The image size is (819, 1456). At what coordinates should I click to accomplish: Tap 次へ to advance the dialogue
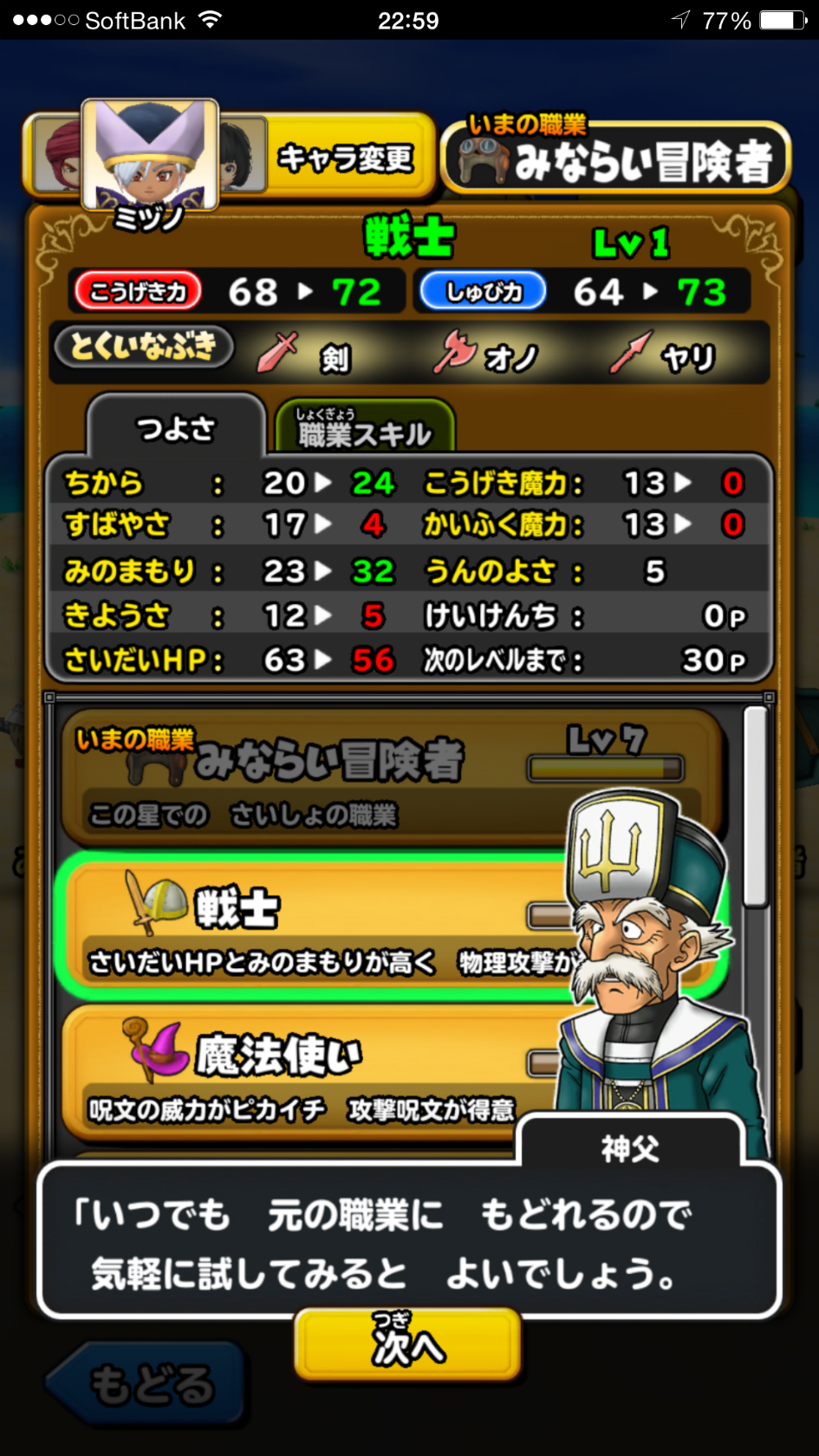[x=407, y=1343]
